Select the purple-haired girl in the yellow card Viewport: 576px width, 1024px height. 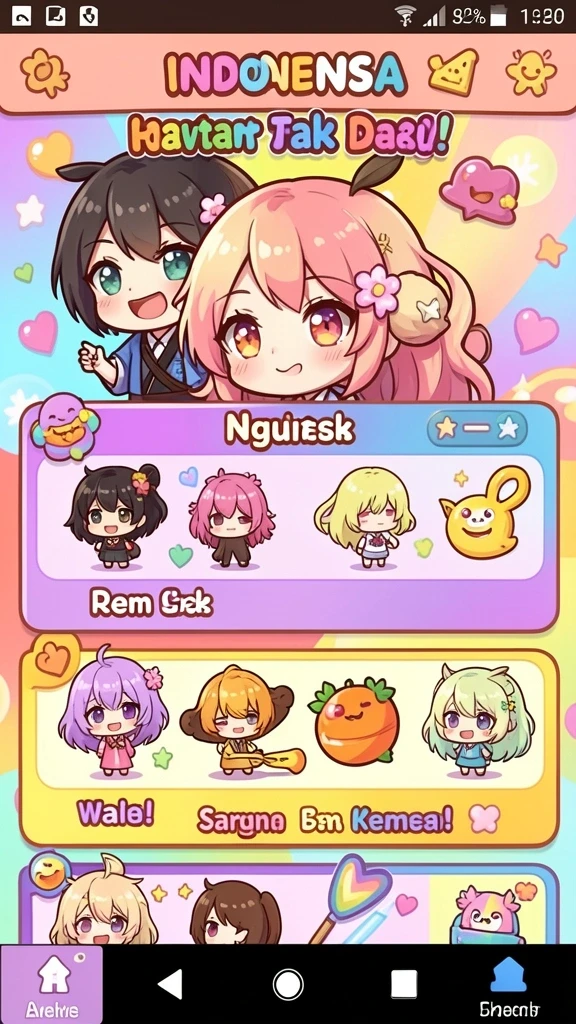(114, 717)
